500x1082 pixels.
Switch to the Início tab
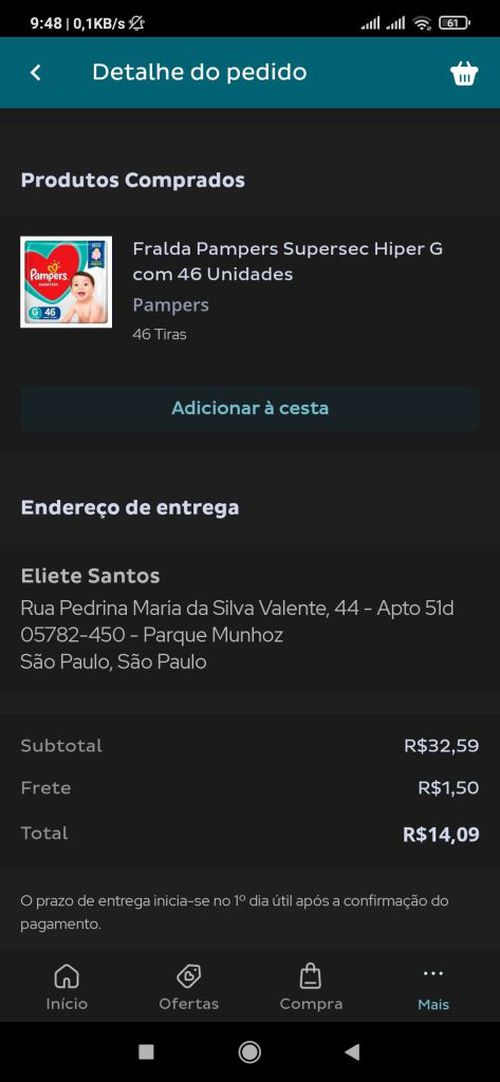point(67,987)
